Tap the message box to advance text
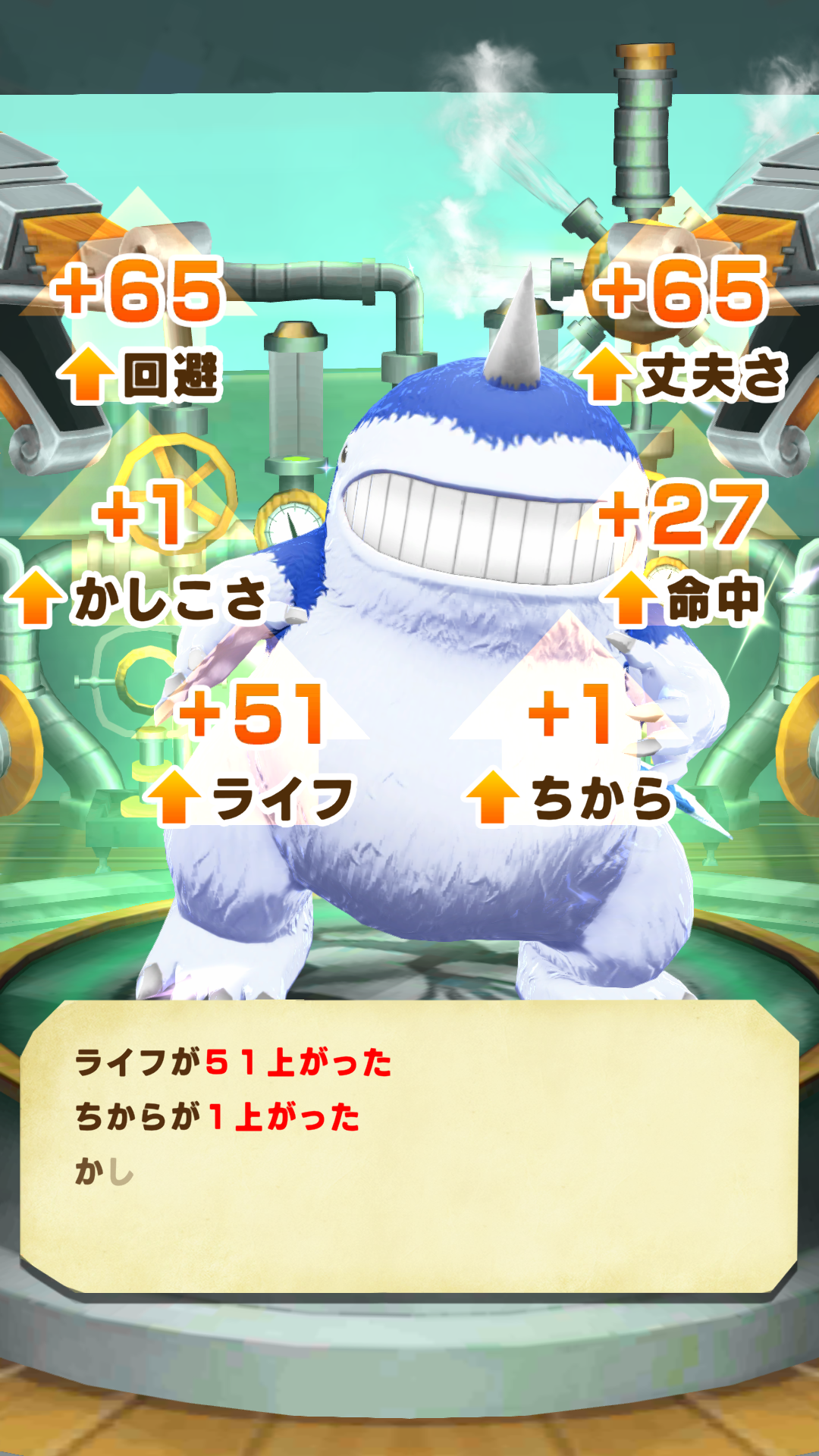 pyautogui.click(x=409, y=1149)
